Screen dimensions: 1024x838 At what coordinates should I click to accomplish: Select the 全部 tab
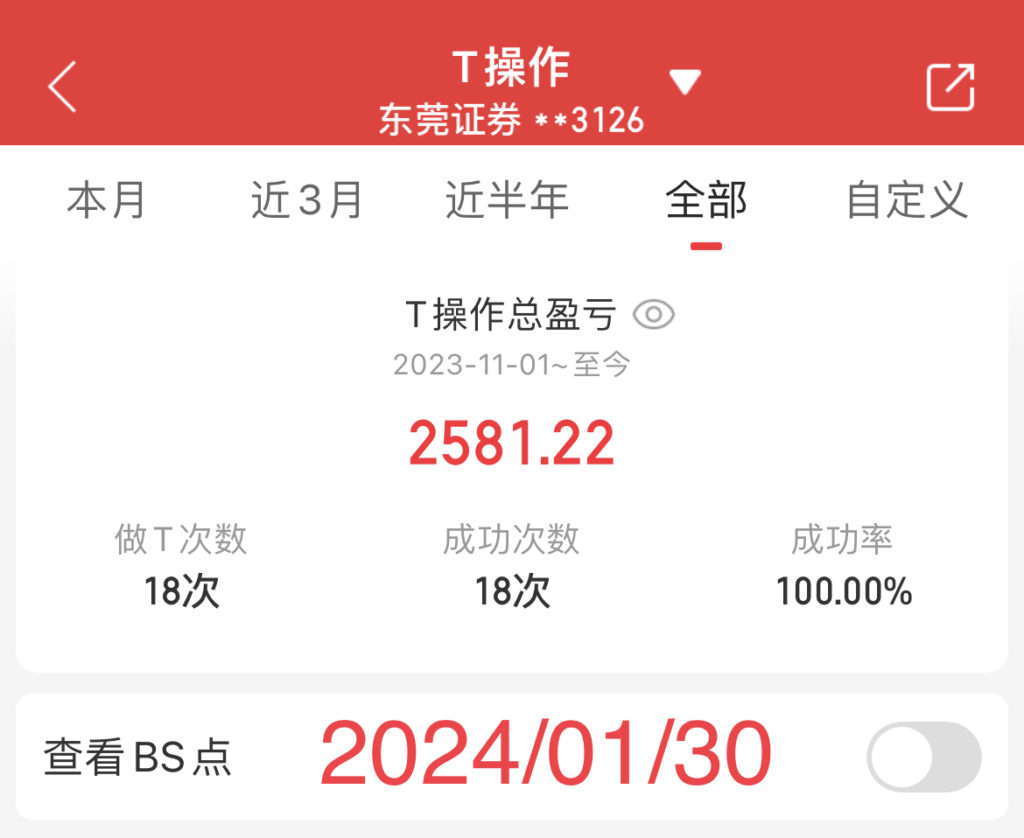pos(706,201)
